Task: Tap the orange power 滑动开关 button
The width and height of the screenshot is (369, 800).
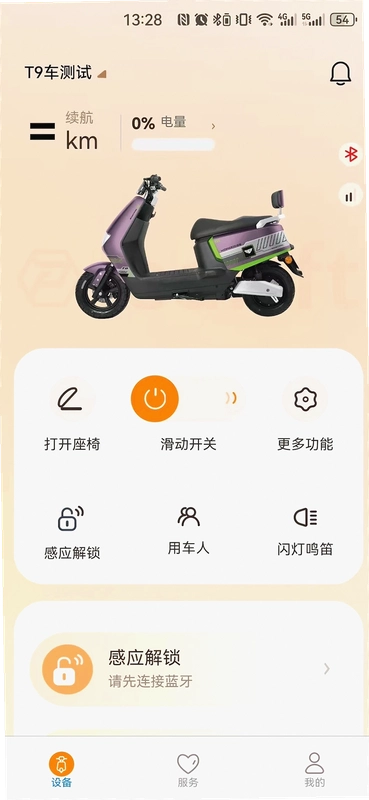Action: coord(155,398)
